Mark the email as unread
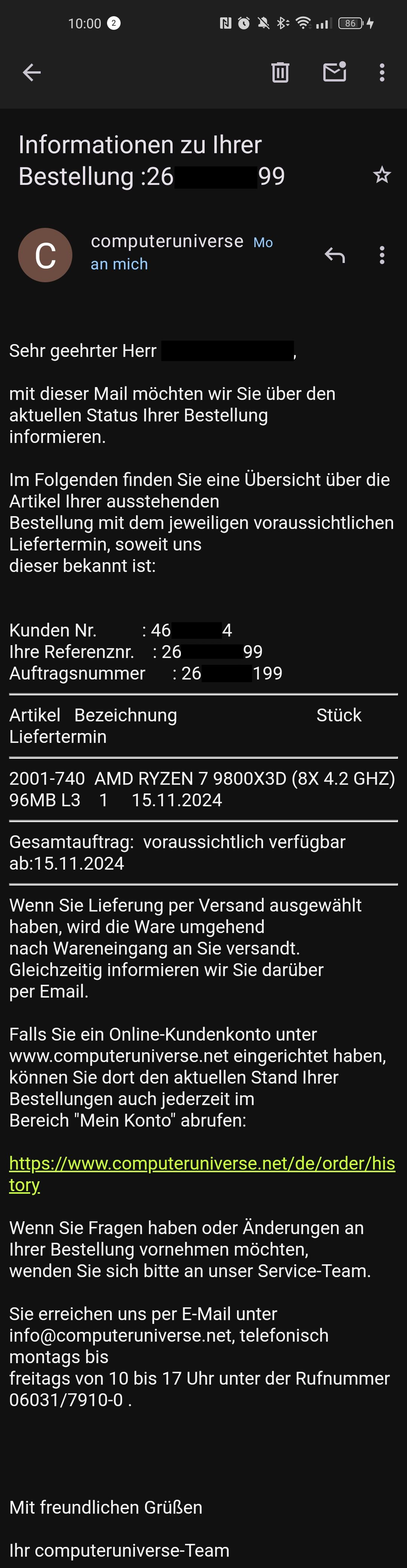 click(334, 72)
